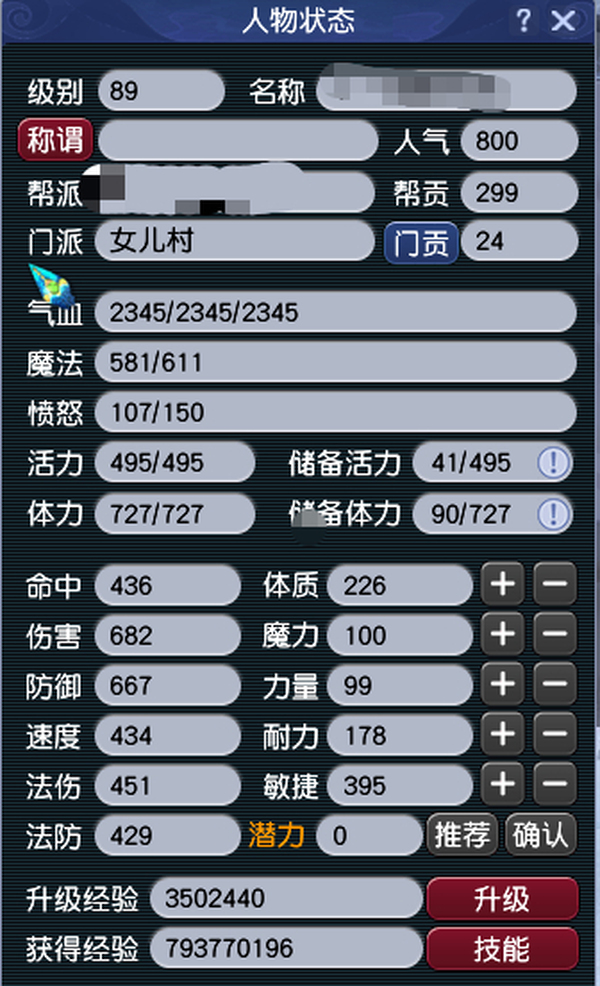Screen dimensions: 600x986
Task: Decrease 耐力 with the minus button
Action: [555, 736]
